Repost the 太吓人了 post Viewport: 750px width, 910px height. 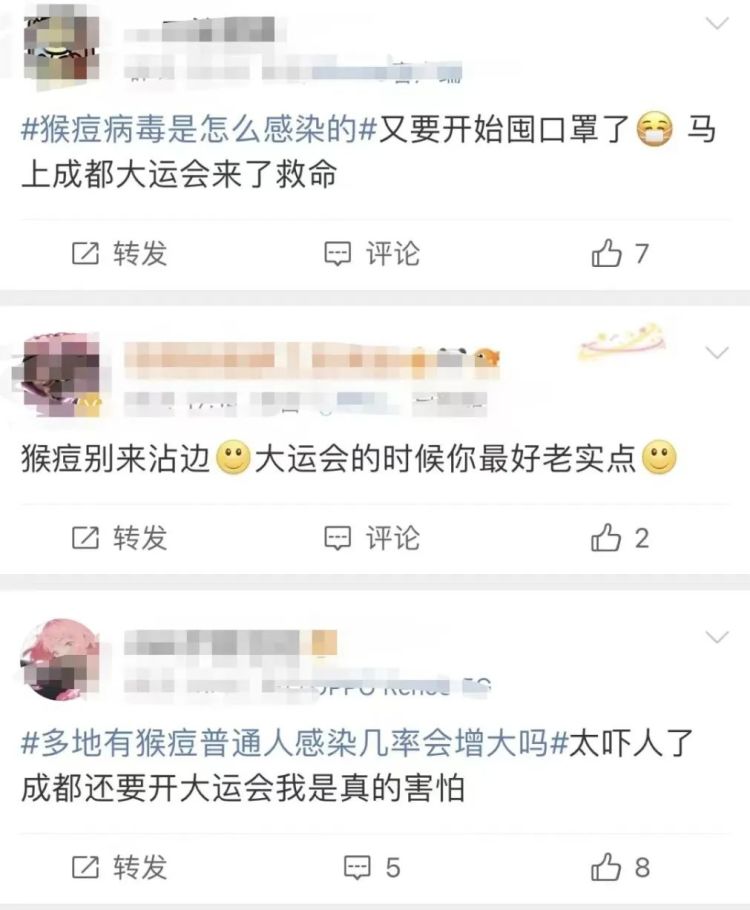(x=119, y=866)
